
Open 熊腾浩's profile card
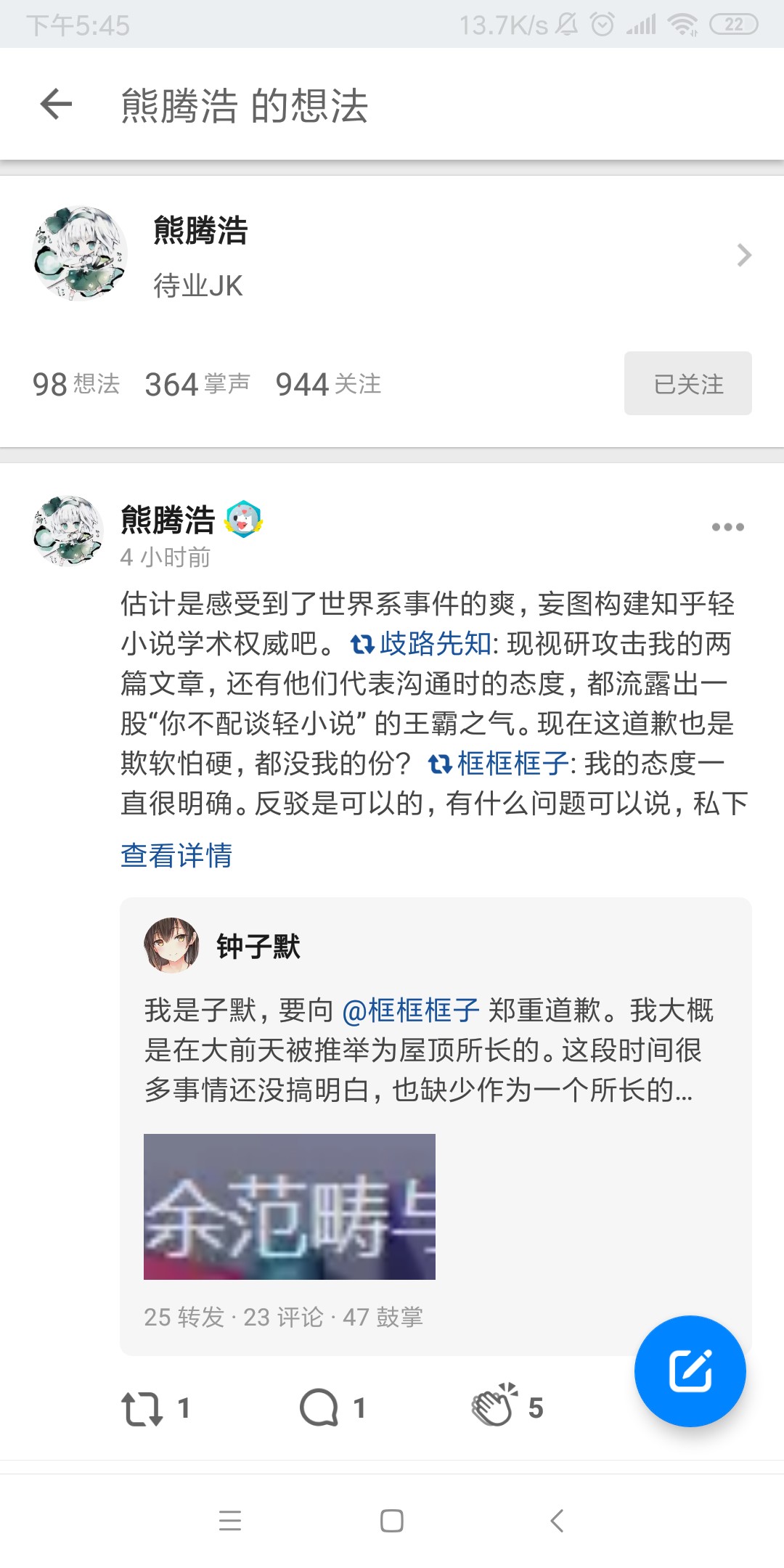392,256
